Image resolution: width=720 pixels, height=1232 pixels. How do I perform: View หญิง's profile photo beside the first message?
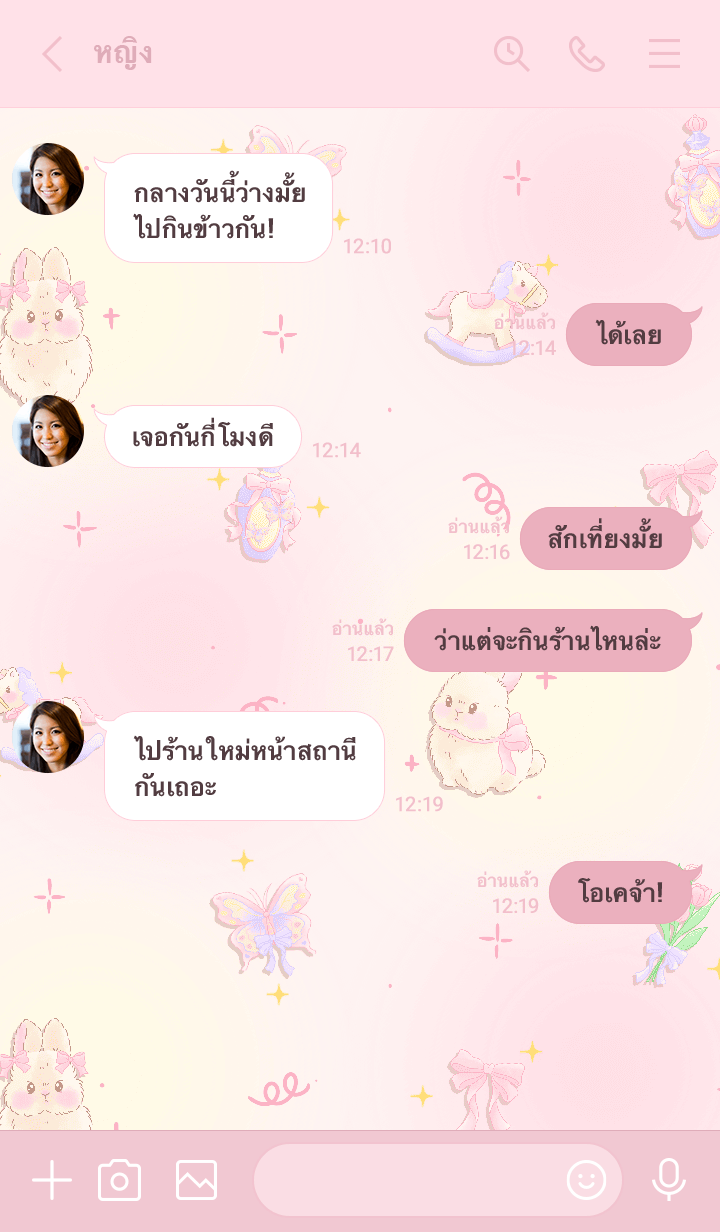click(48, 179)
